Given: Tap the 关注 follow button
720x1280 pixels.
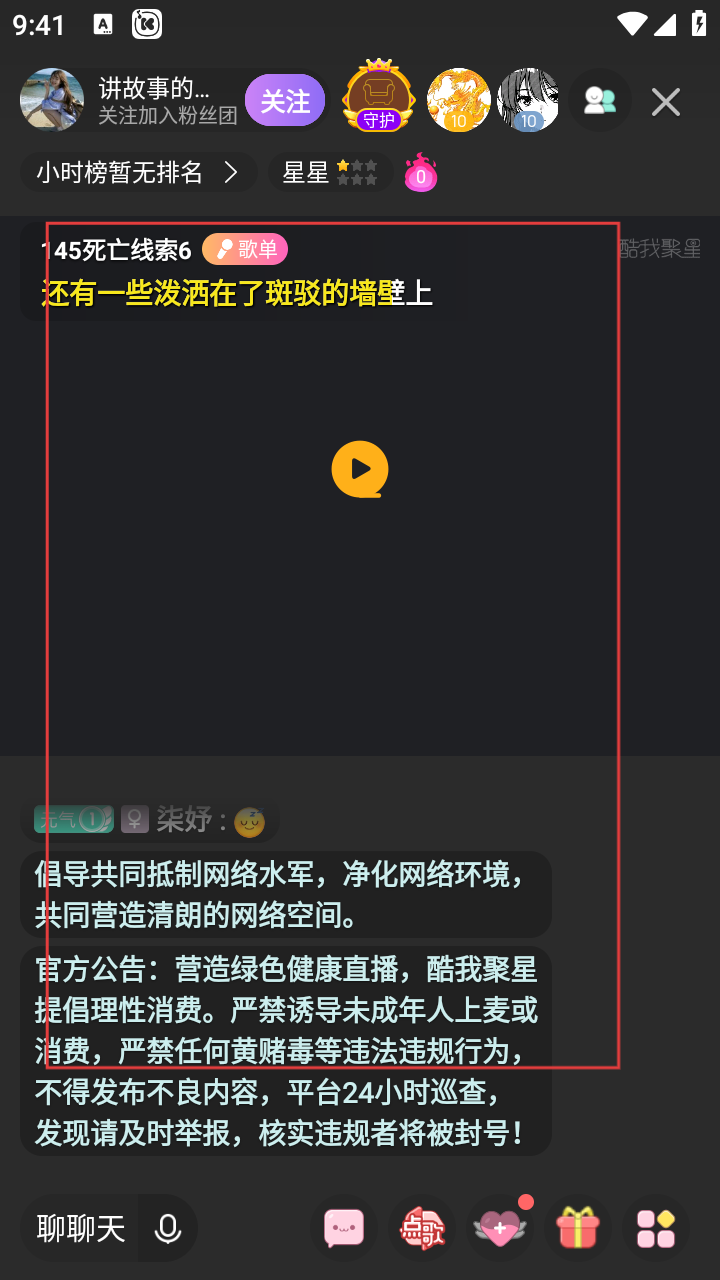Looking at the screenshot, I should click(285, 101).
